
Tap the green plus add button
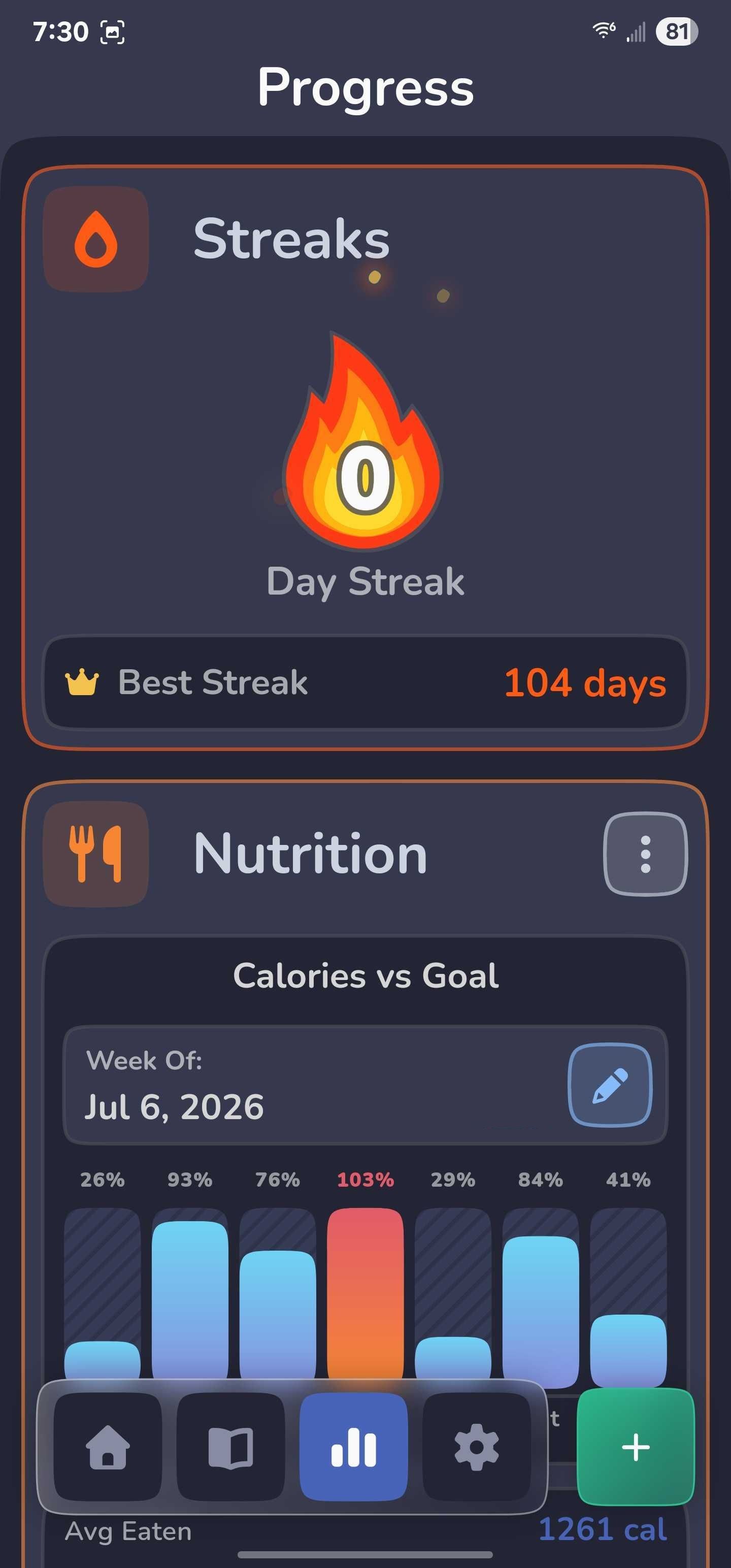636,1447
